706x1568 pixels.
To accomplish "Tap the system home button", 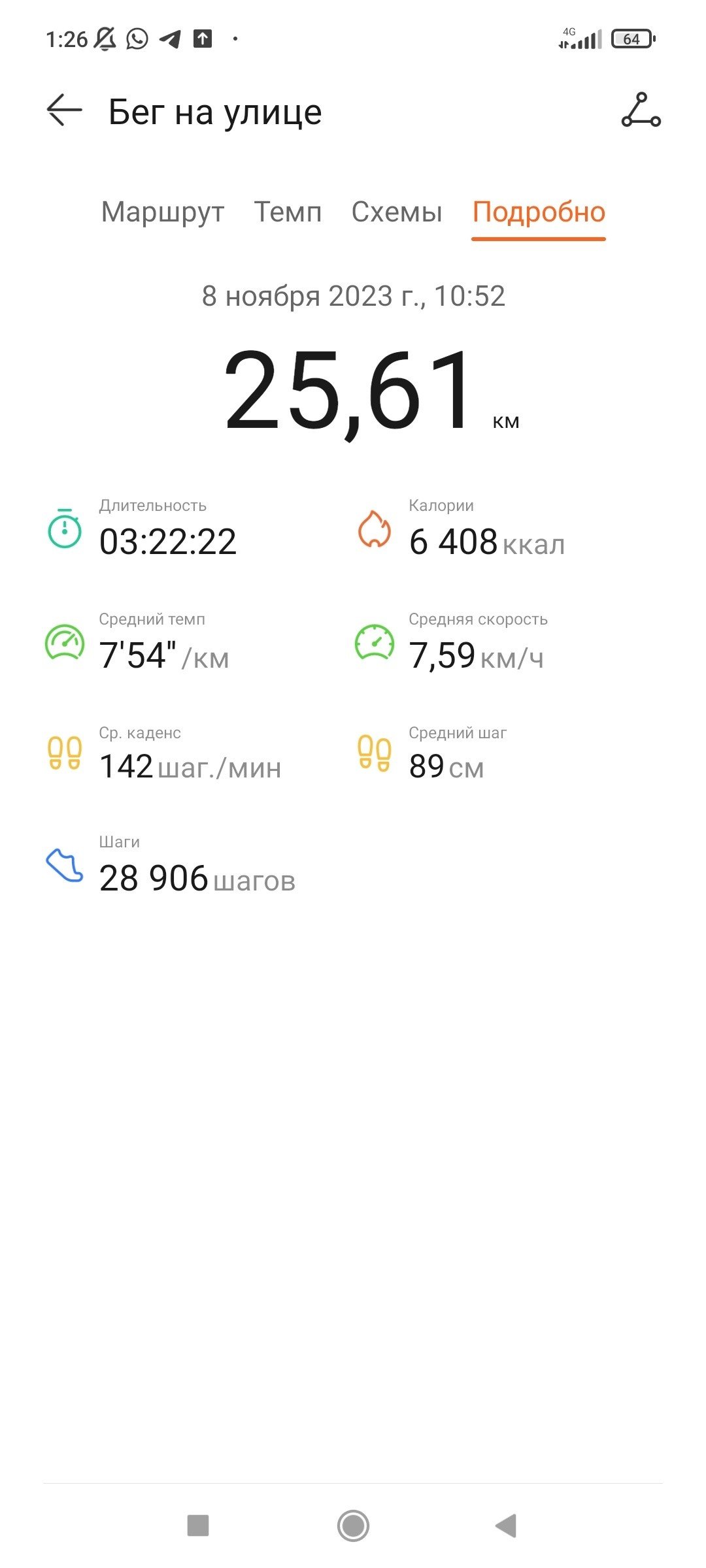I will click(353, 1526).
